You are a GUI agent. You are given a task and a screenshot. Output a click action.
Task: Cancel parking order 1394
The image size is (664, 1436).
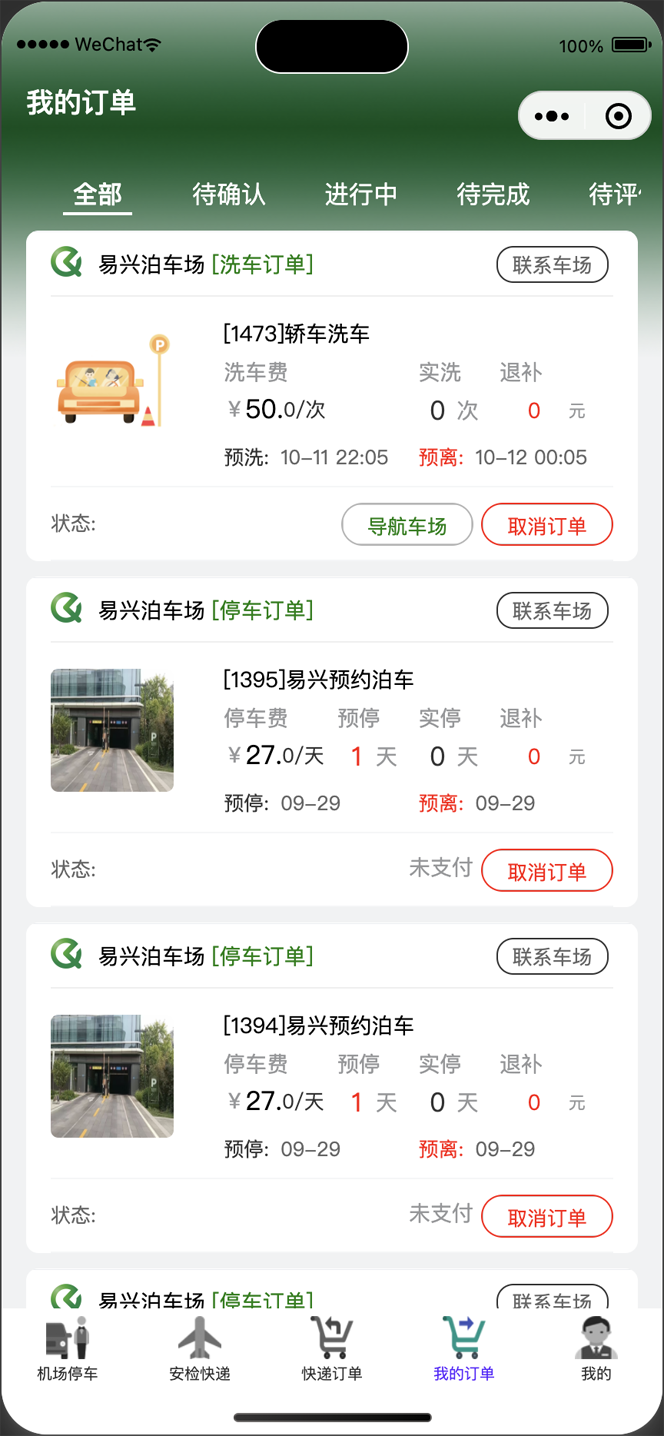pyautogui.click(x=547, y=1217)
